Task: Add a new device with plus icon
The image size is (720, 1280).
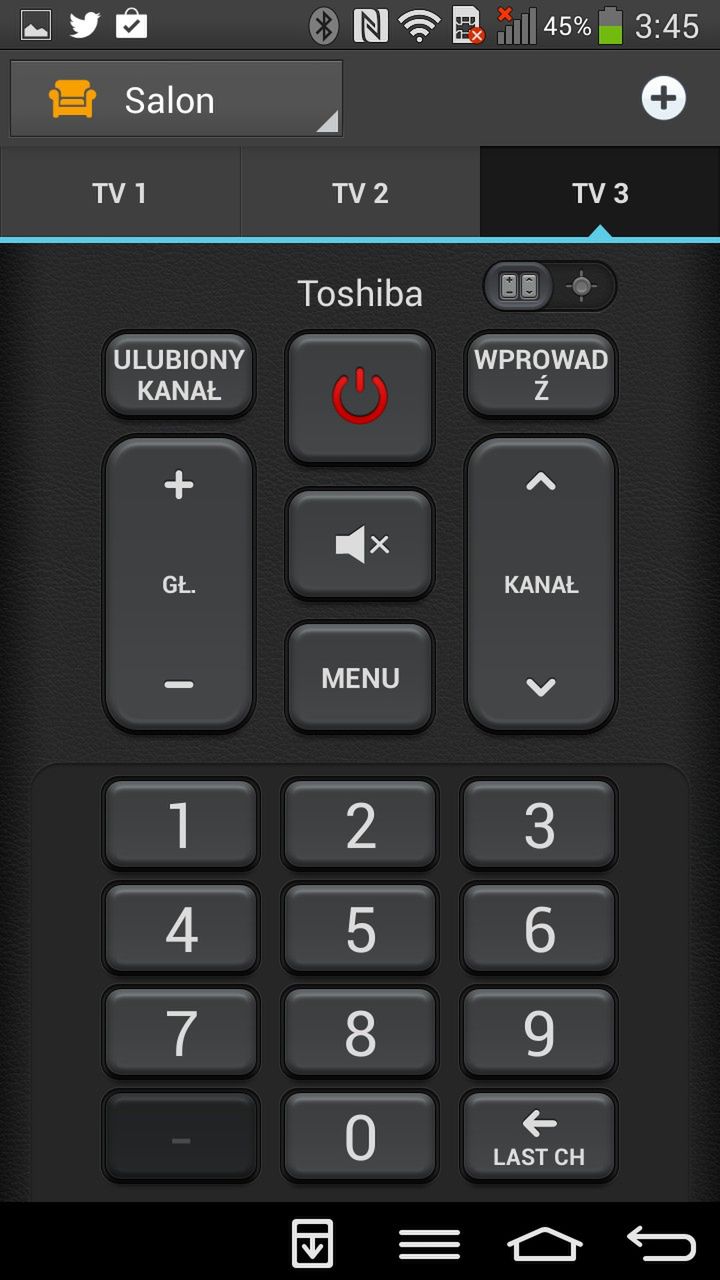Action: tap(663, 98)
